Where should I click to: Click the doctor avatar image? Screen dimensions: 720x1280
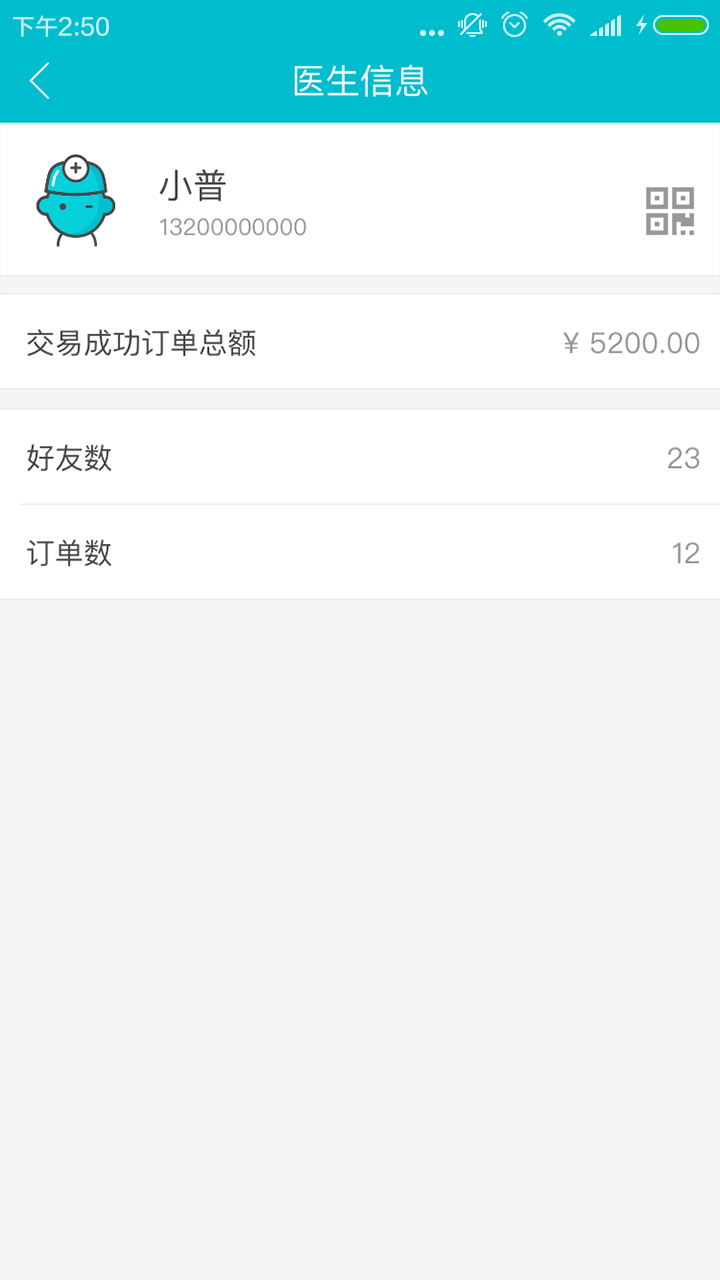pos(75,200)
